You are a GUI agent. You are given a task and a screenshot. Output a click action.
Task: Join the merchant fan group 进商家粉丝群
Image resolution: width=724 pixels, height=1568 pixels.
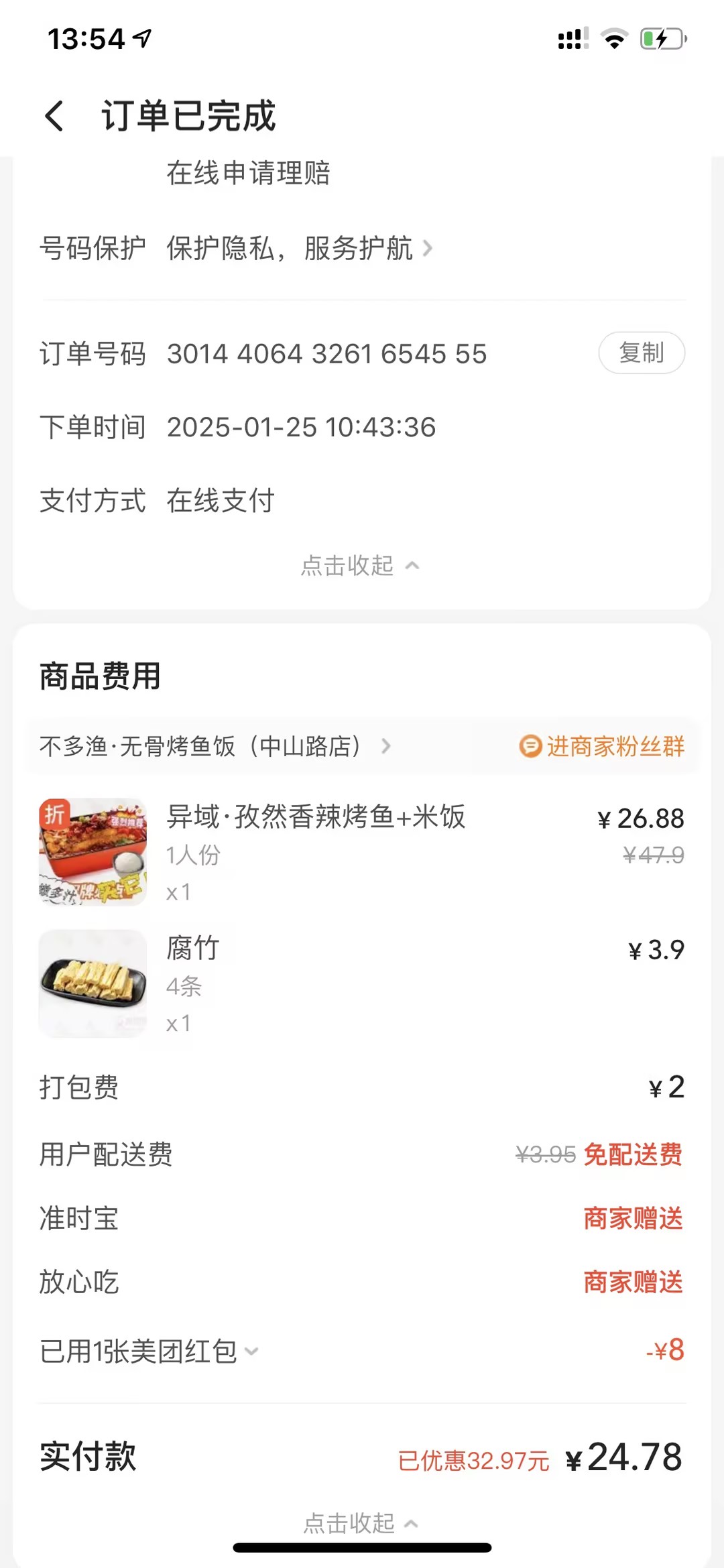pyautogui.click(x=602, y=746)
